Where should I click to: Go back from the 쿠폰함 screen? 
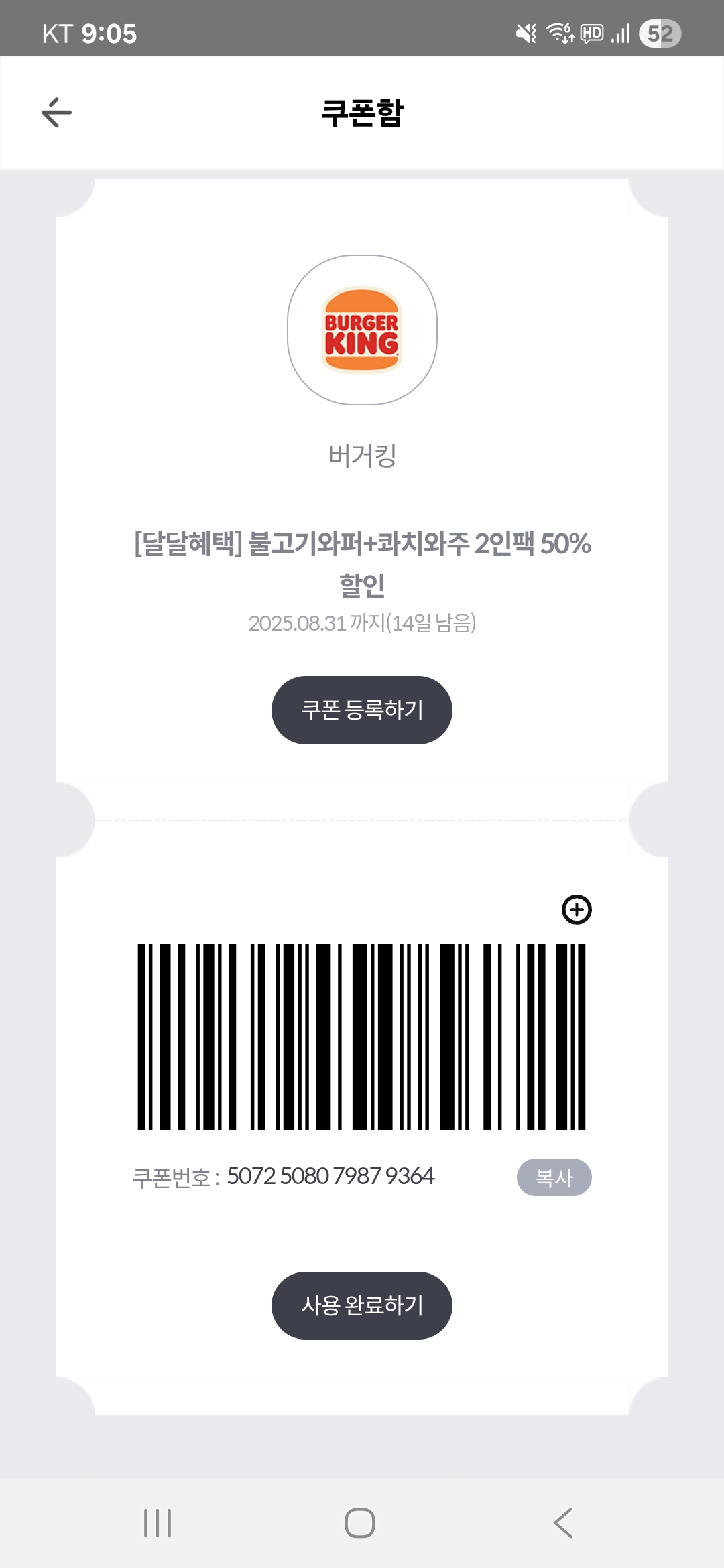point(56,112)
